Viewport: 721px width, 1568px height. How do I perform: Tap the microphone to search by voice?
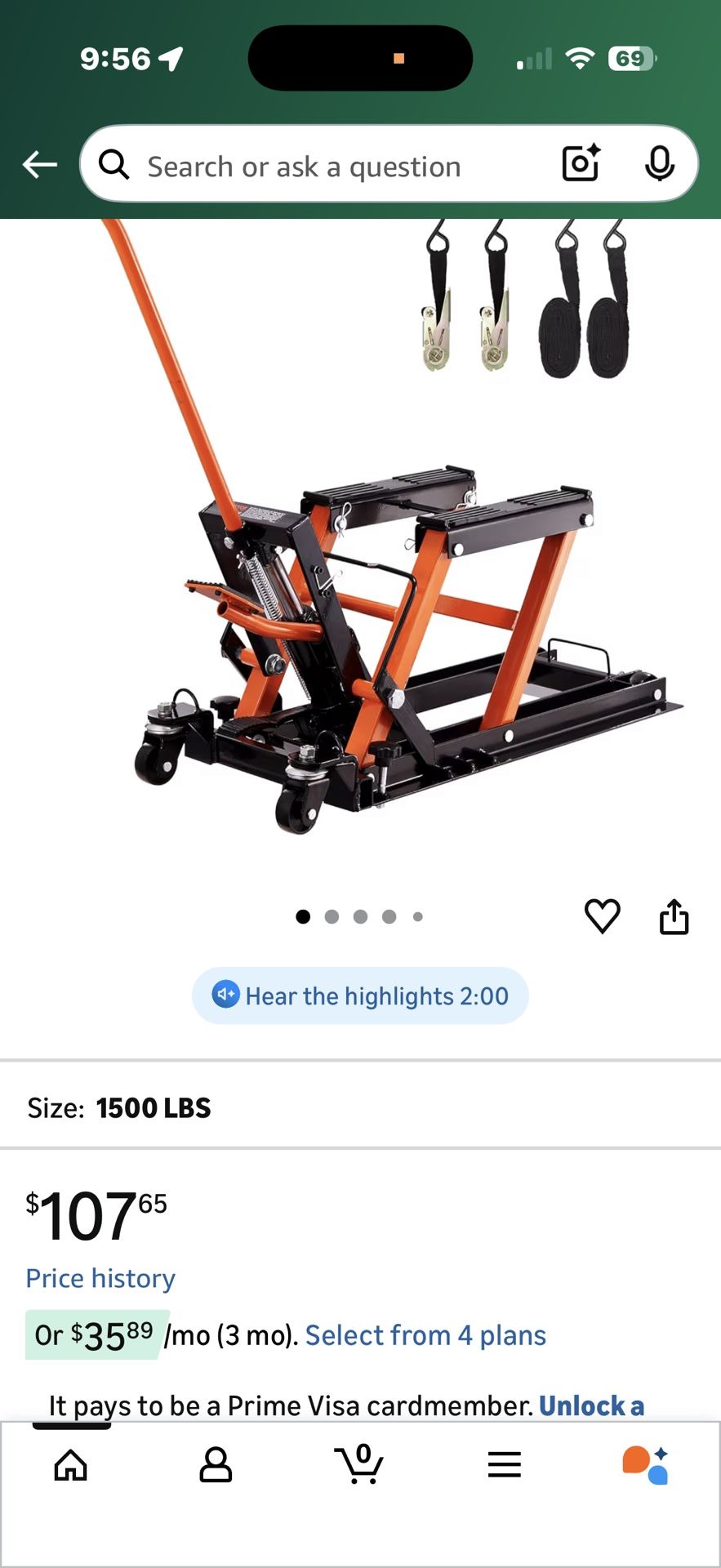tap(660, 164)
